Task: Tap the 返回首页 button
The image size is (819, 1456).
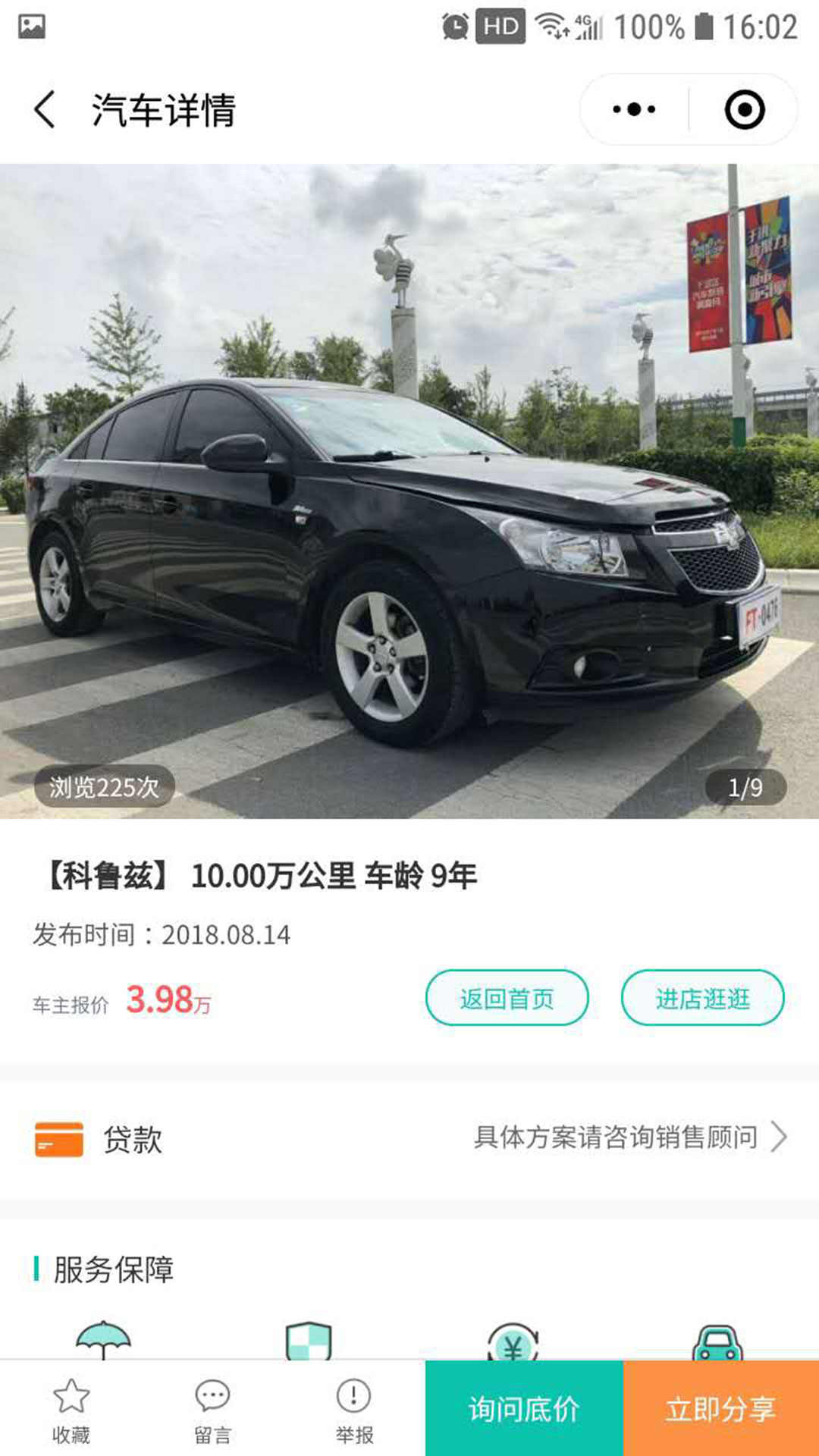Action: (x=507, y=998)
